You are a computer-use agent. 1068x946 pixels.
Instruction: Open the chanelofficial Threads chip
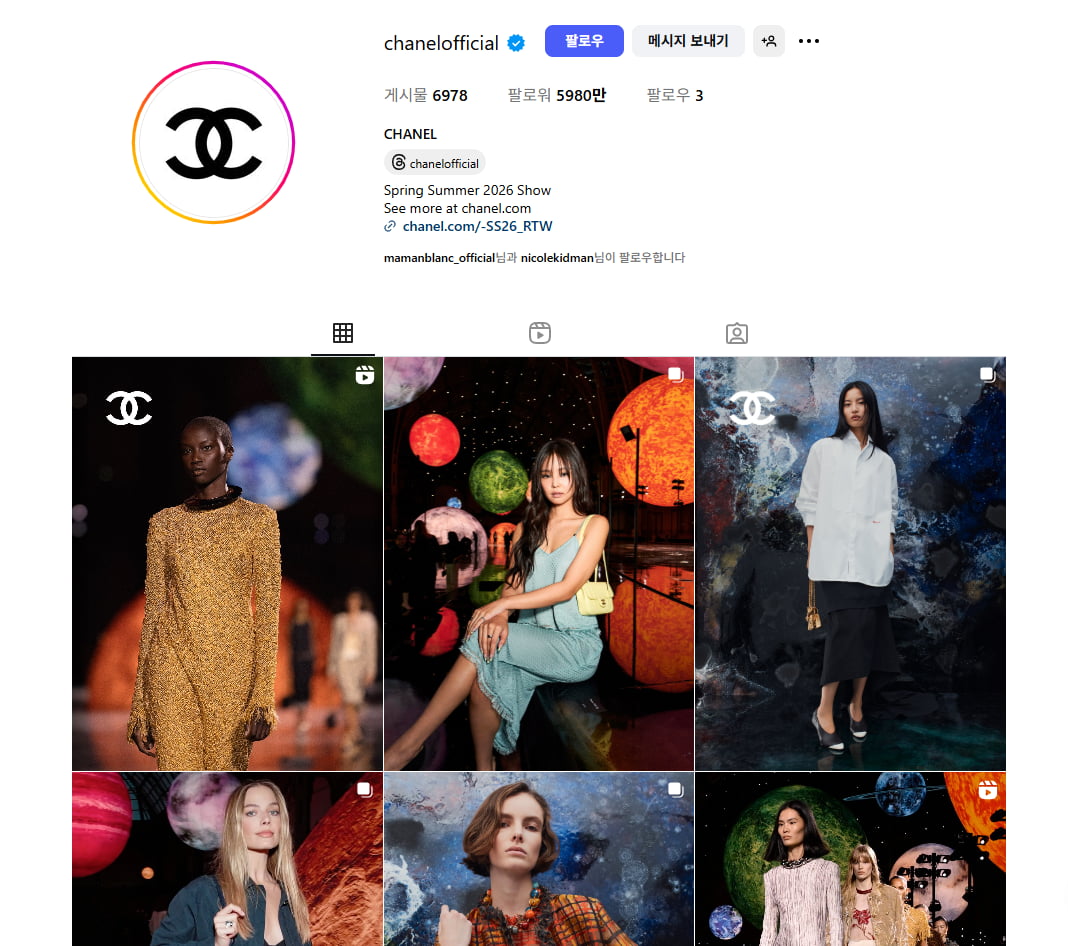point(435,163)
